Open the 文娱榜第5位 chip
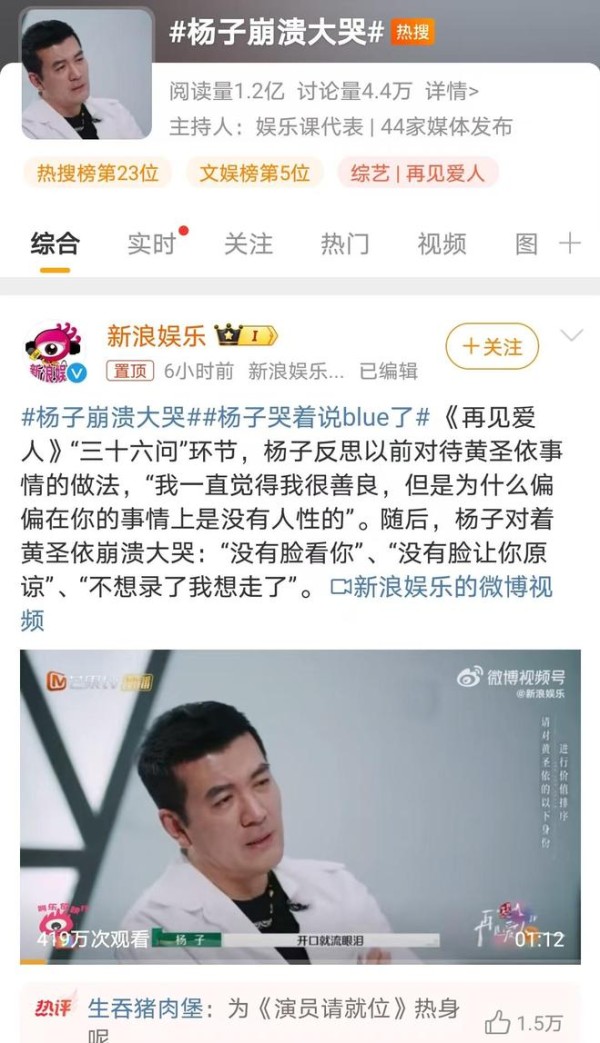600x1043 pixels. click(x=254, y=173)
